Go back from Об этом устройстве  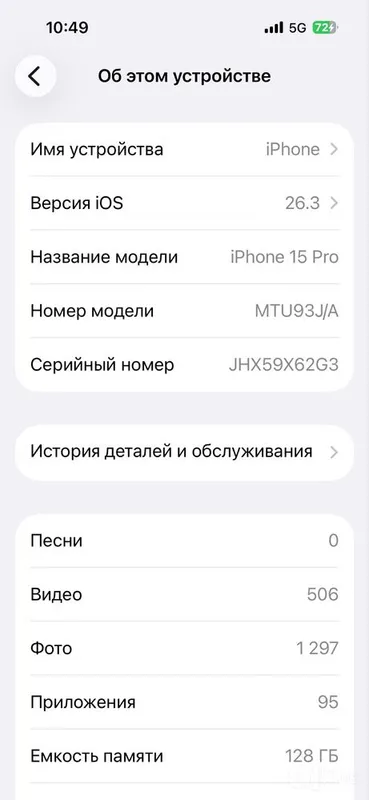pyautogui.click(x=35, y=77)
